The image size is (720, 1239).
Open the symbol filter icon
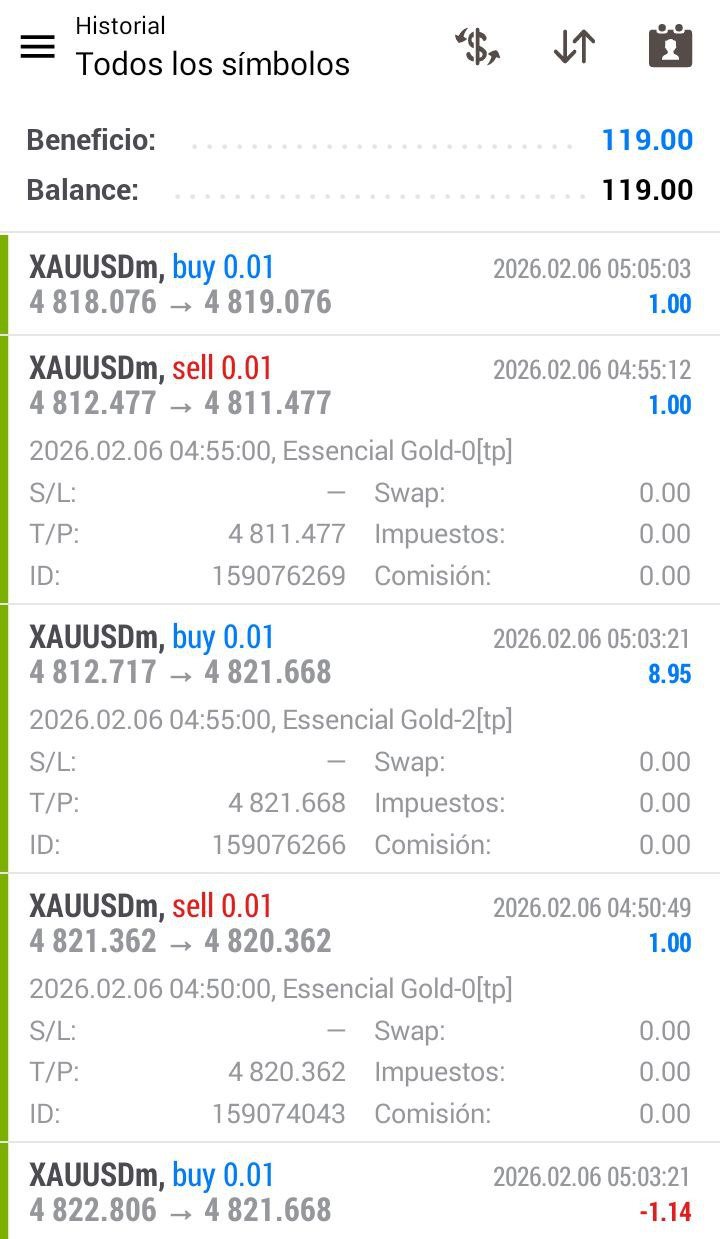click(478, 47)
